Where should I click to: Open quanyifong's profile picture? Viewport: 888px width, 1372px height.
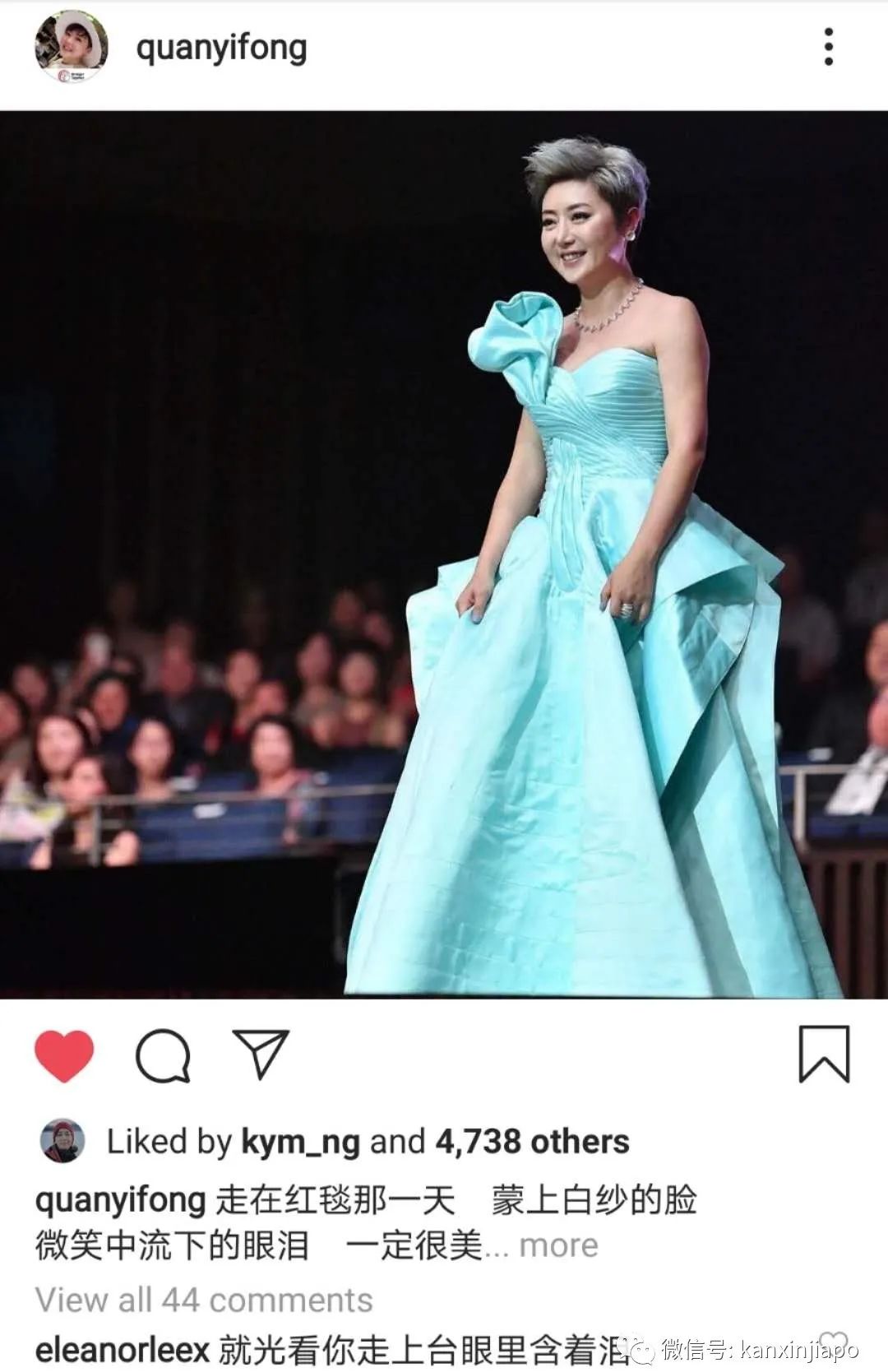[72, 47]
